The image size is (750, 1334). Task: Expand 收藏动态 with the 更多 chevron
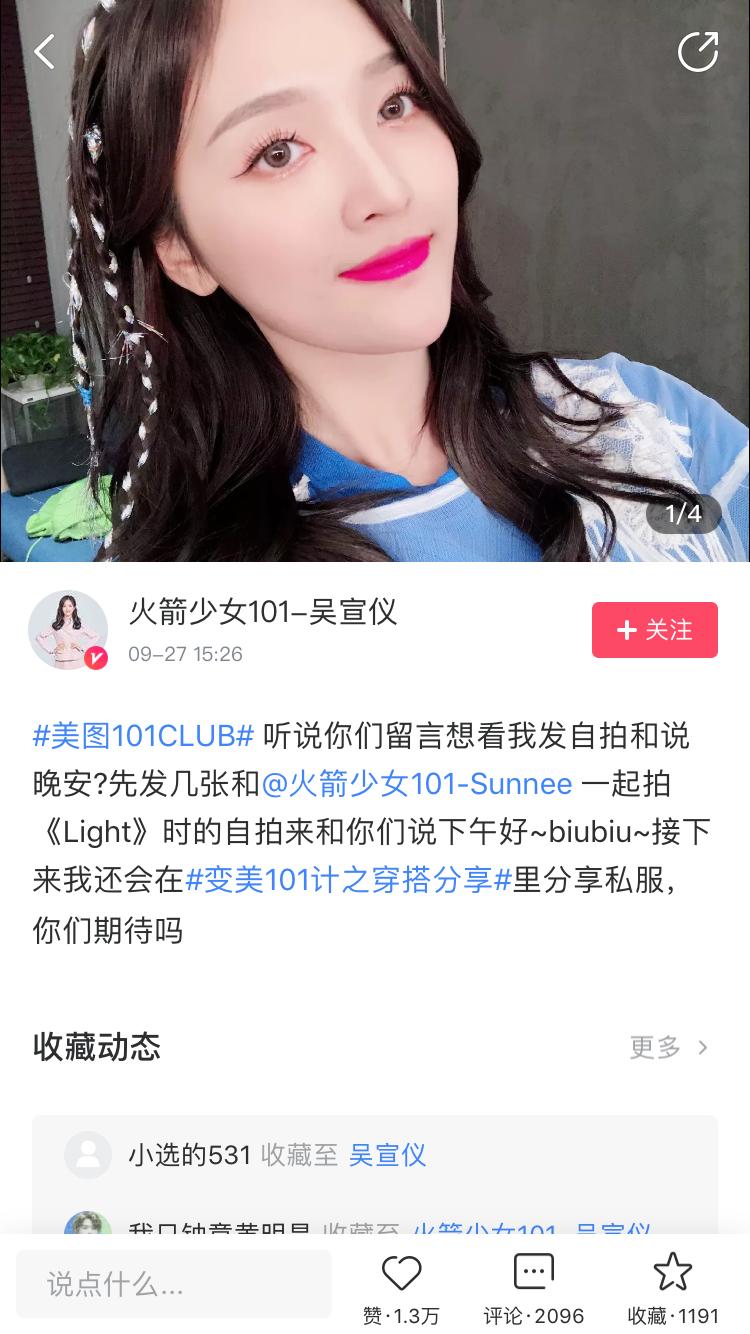coord(669,1047)
